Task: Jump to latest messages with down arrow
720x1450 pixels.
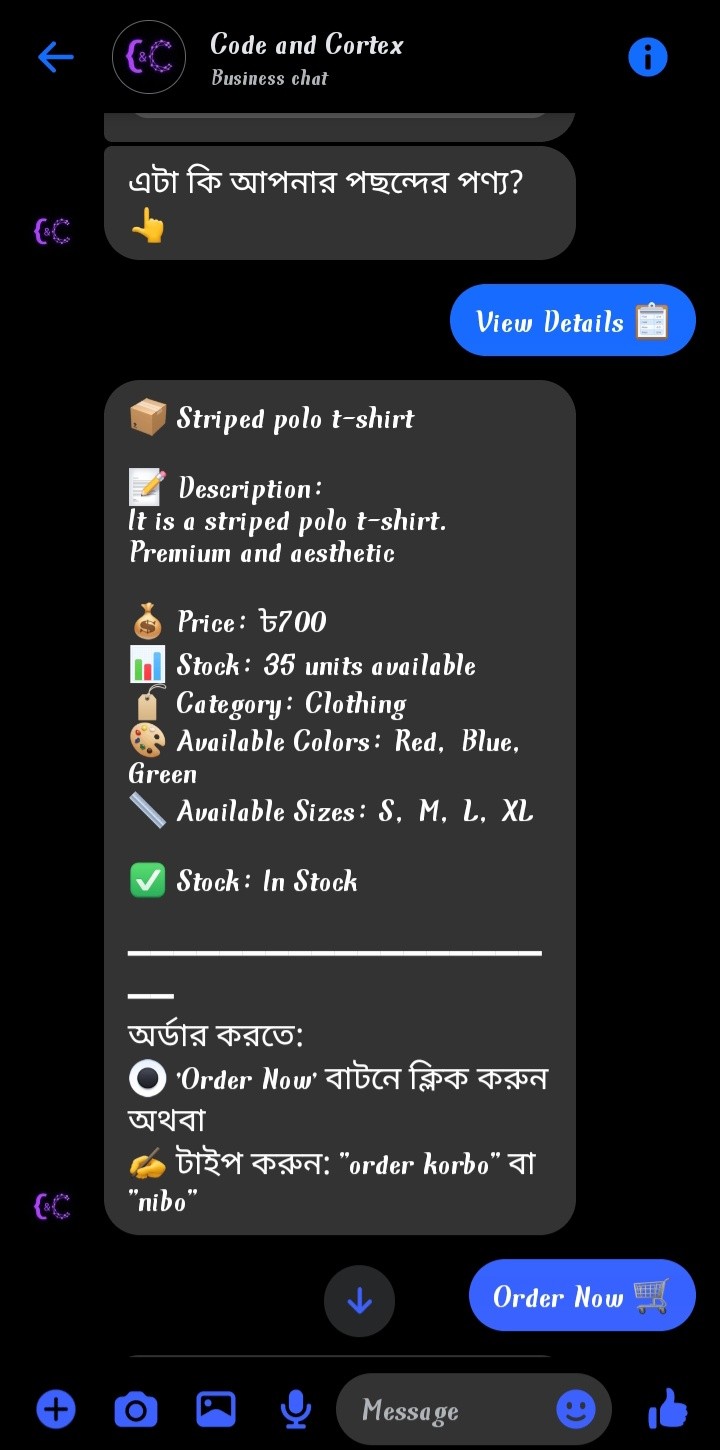Action: tap(359, 1301)
